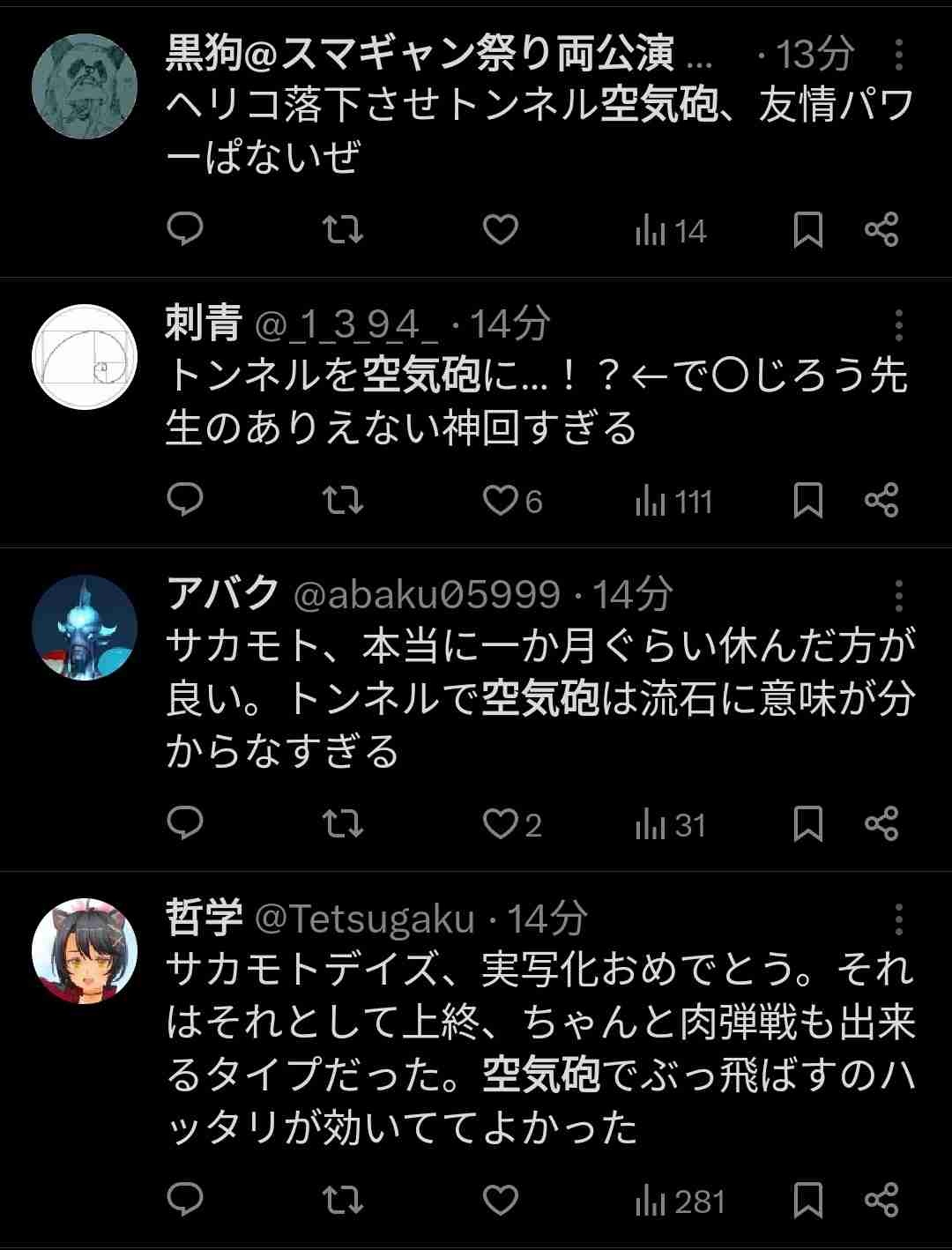
Task: Repost the tweet from @_1_3_9_4_
Action: pyautogui.click(x=342, y=501)
